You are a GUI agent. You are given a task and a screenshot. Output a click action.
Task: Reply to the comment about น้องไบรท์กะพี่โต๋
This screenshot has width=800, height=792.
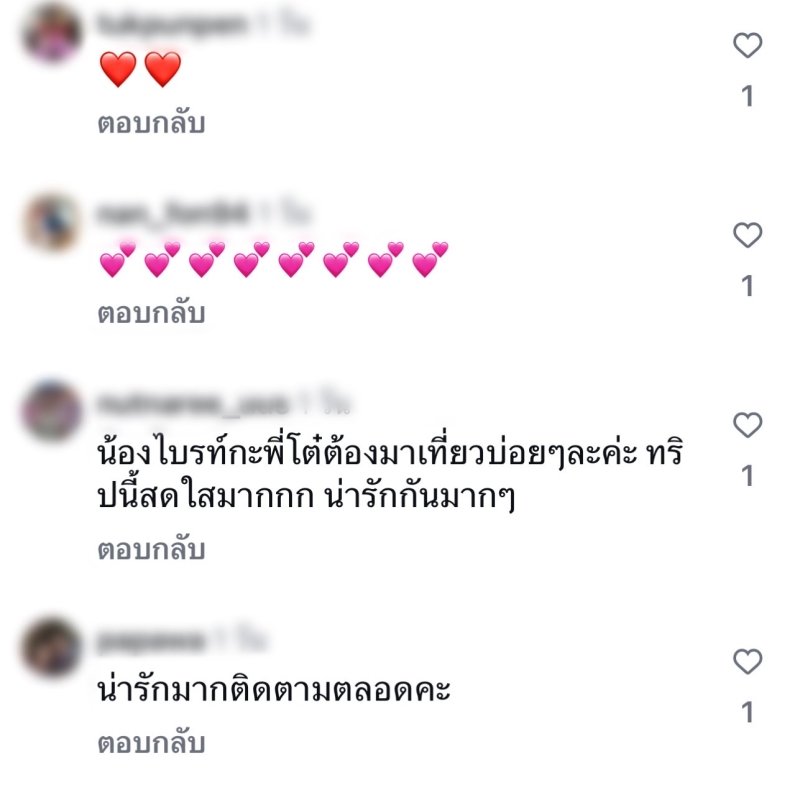(151, 550)
